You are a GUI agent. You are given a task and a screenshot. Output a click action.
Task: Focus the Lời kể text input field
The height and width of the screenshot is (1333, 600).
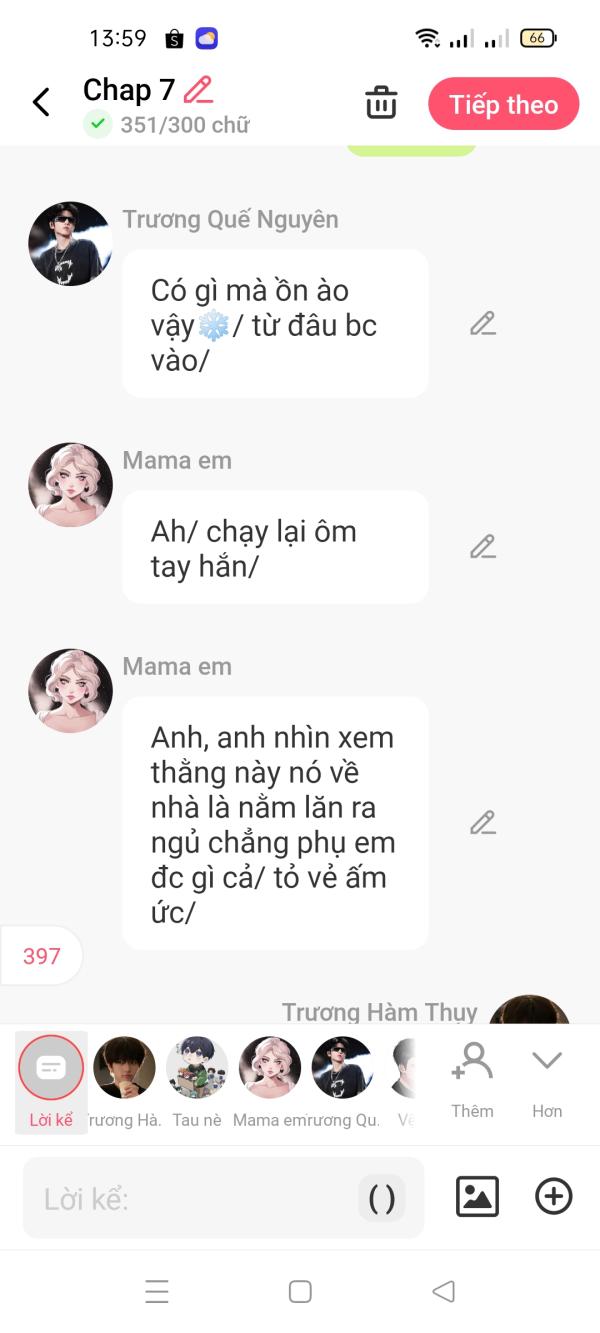pos(190,1198)
